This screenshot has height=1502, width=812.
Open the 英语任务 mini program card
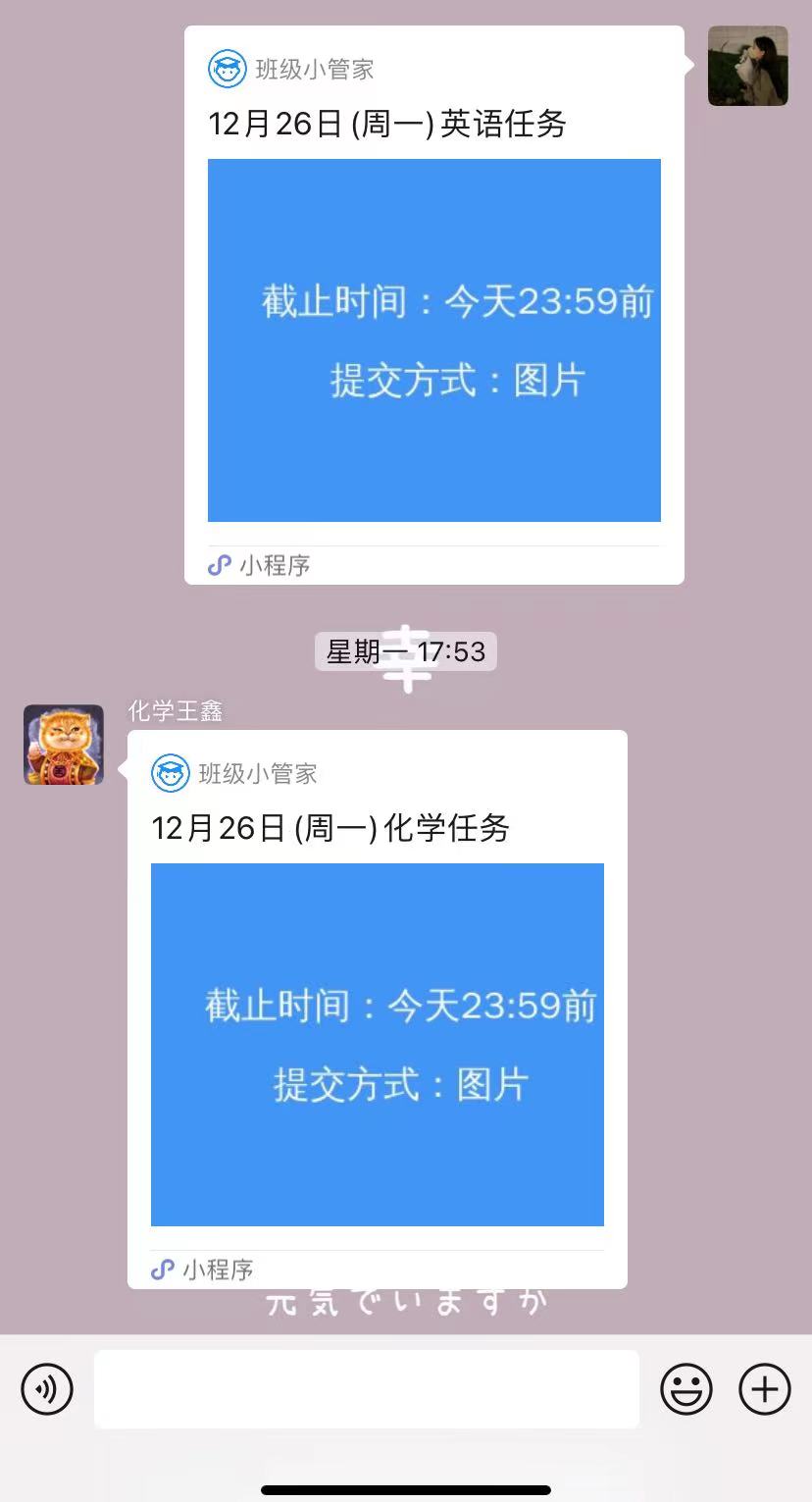[433, 339]
